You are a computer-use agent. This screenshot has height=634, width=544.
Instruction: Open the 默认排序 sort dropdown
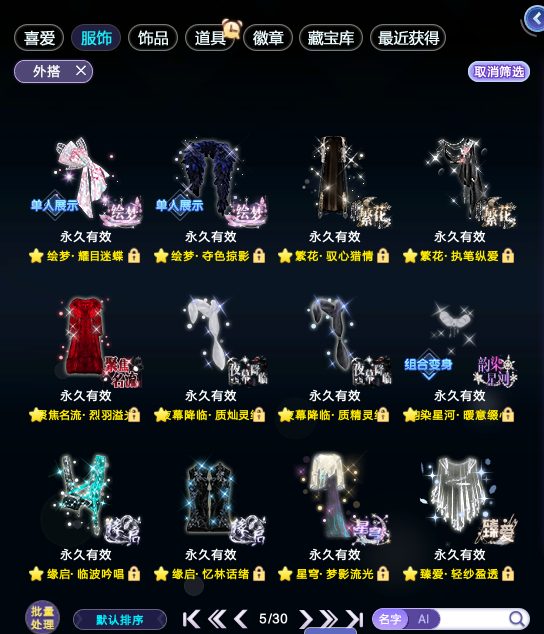[x=120, y=620]
